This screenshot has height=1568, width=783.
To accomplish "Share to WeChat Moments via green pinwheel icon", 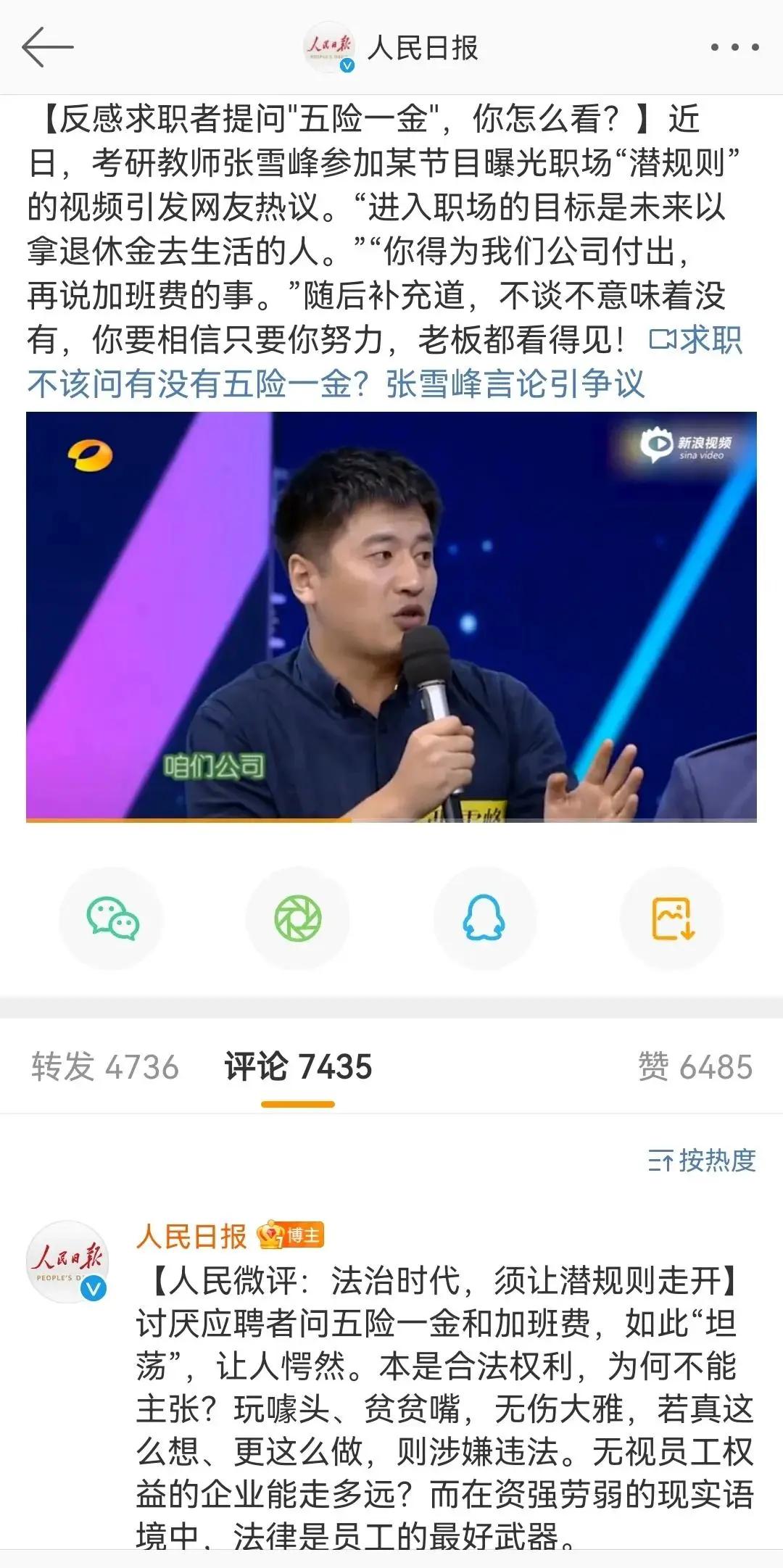I will tap(297, 917).
